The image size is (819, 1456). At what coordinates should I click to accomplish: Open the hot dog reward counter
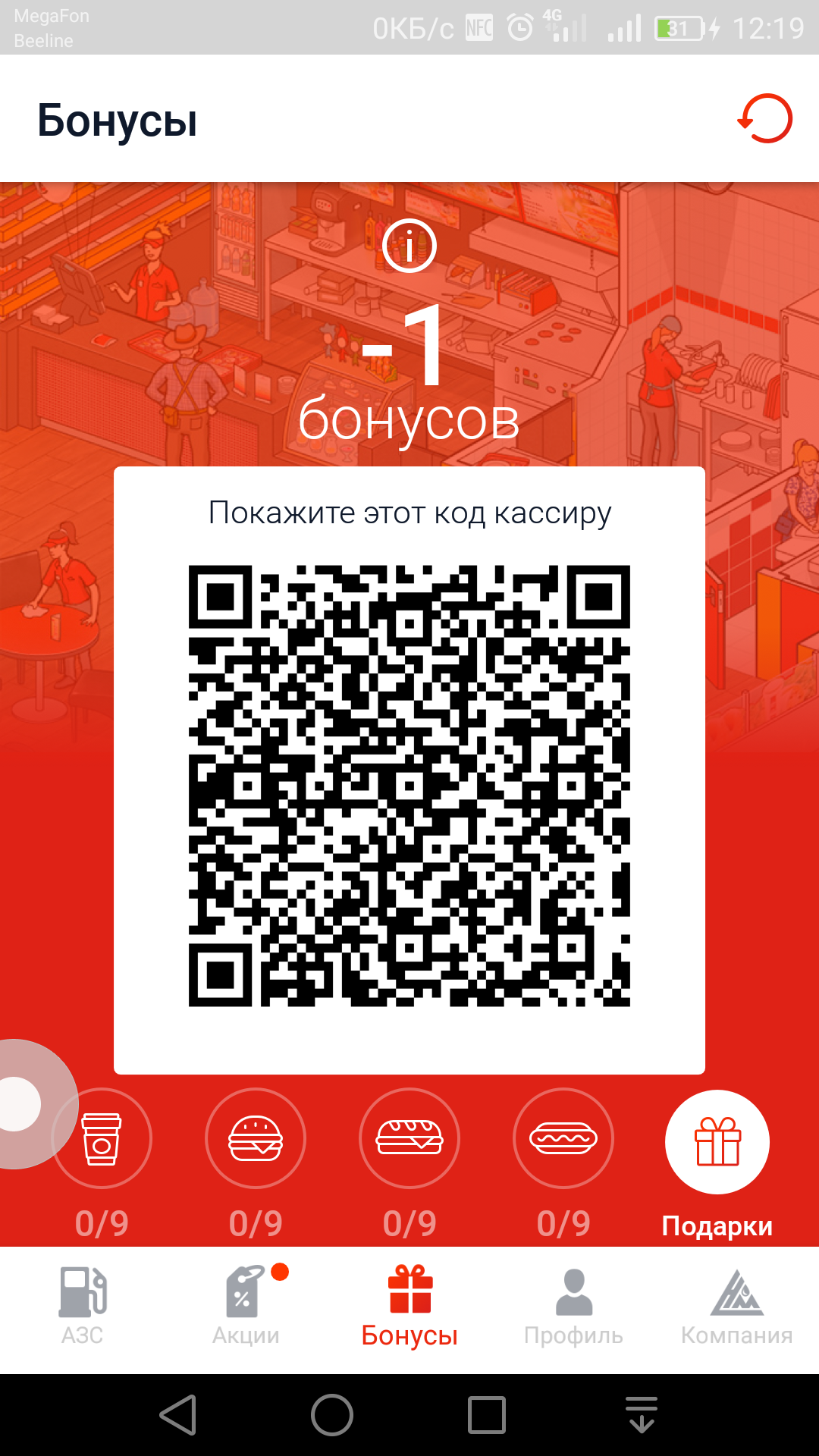click(563, 1138)
